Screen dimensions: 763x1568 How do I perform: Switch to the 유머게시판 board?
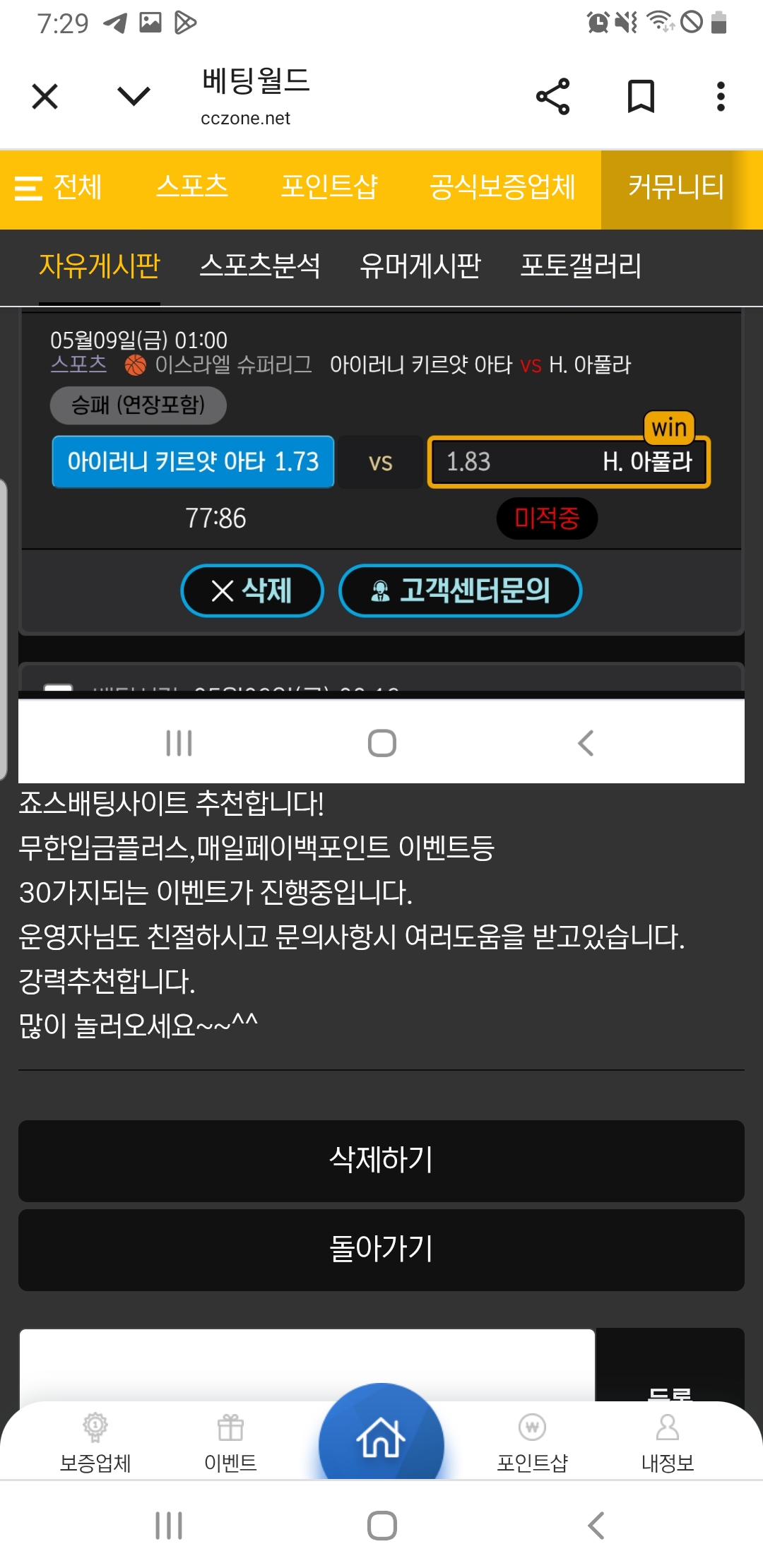(x=420, y=267)
